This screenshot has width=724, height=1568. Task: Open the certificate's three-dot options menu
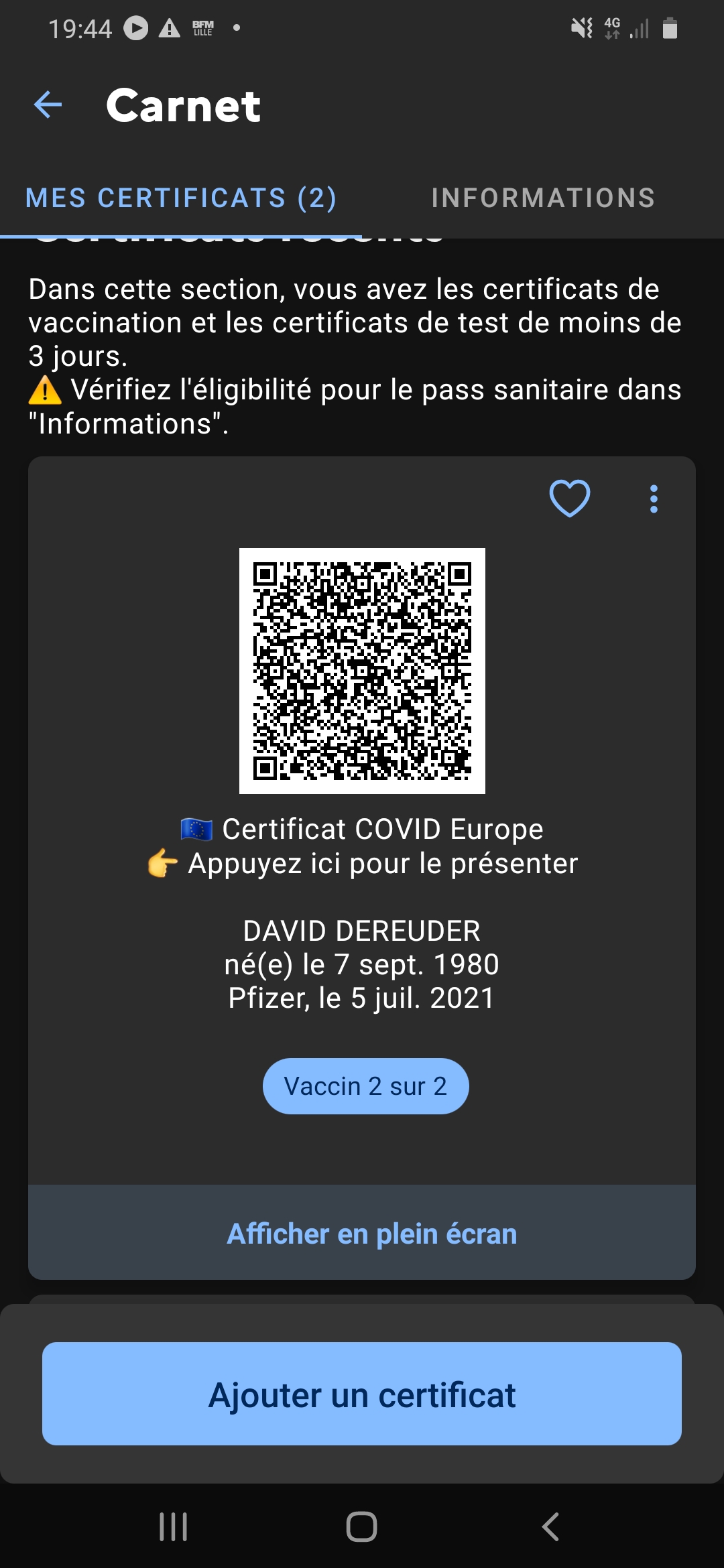pyautogui.click(x=654, y=499)
